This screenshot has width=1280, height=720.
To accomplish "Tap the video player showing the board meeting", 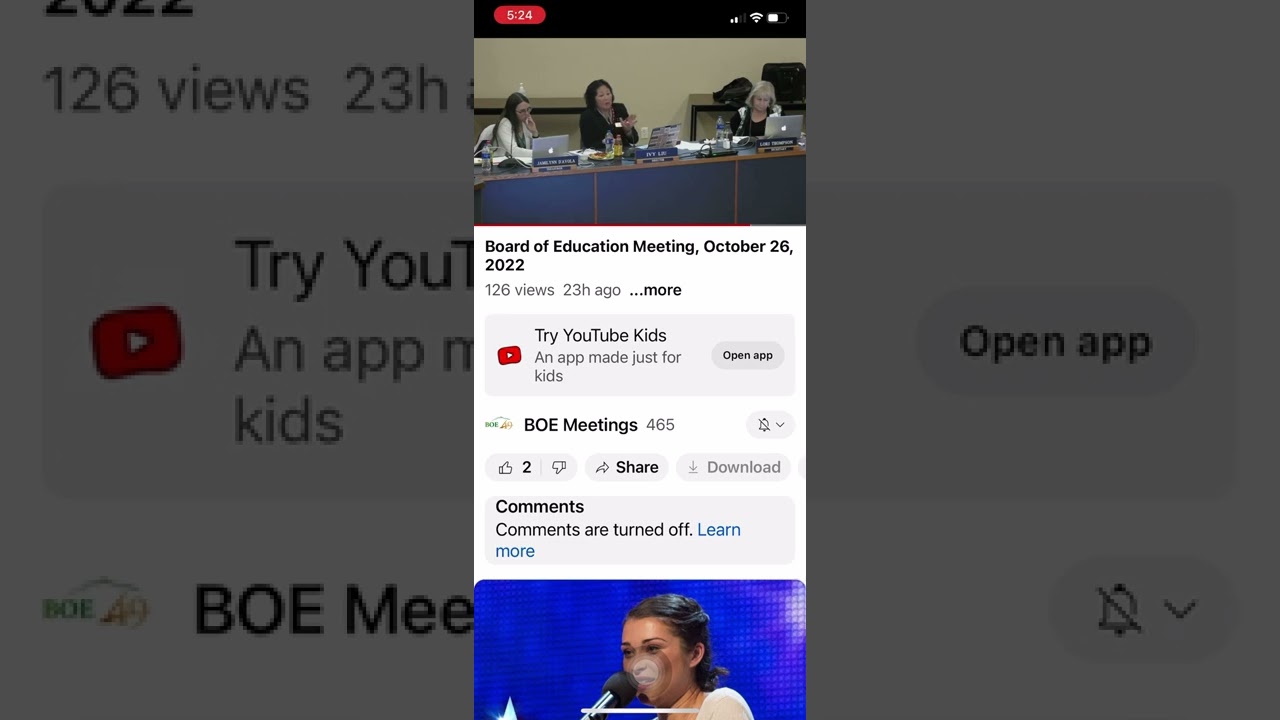I will point(639,131).
